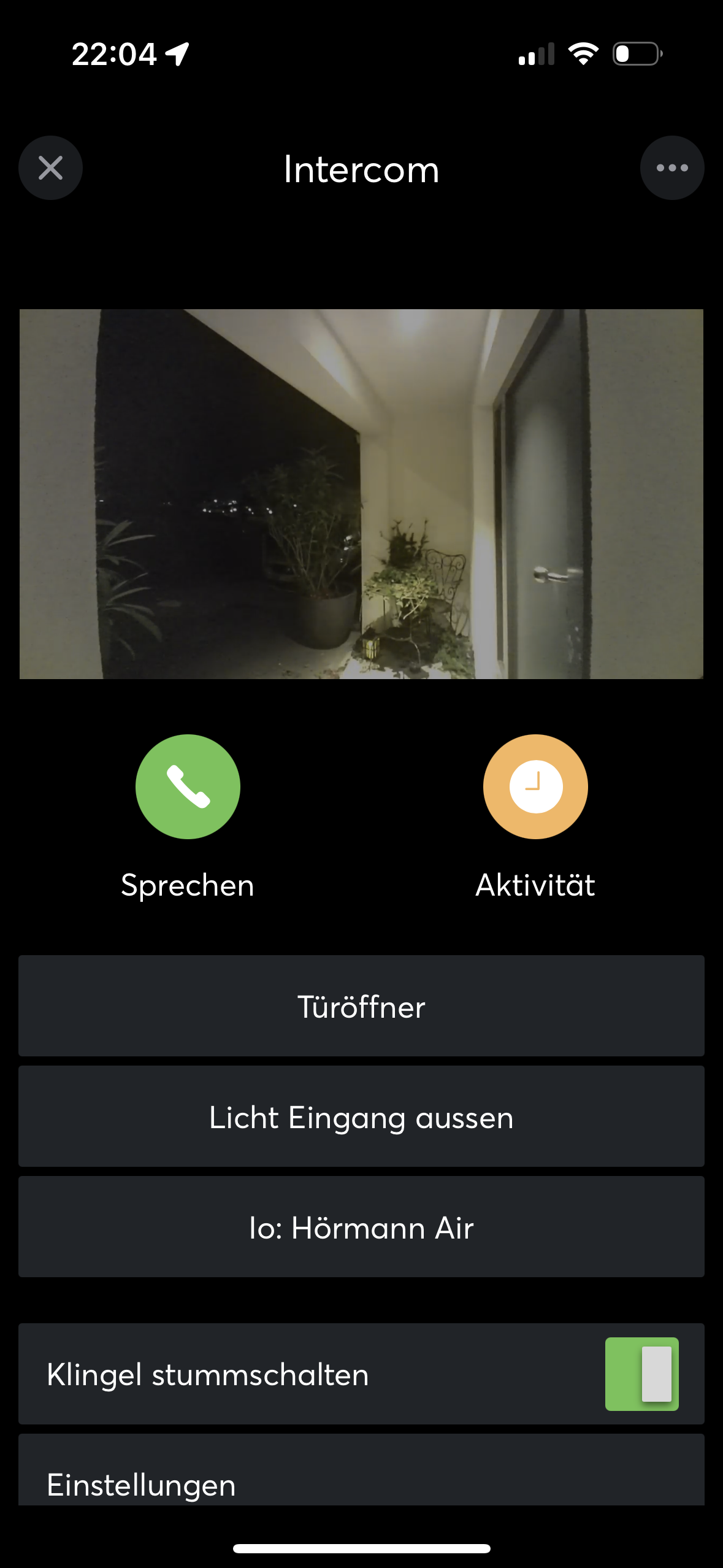Open Einstellungen
The width and height of the screenshot is (723, 1568).
(361, 1478)
